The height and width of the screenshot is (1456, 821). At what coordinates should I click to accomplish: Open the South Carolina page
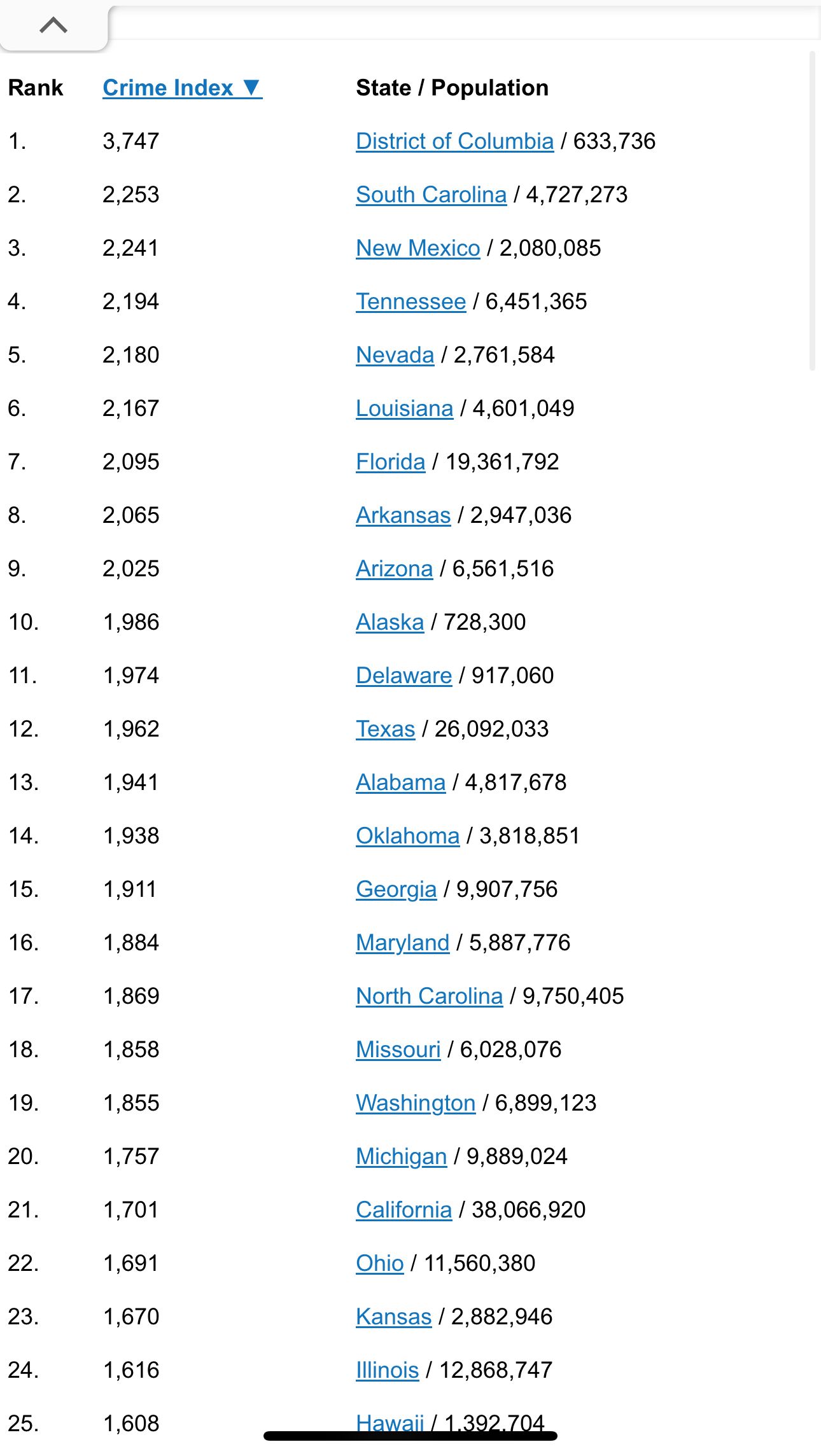[x=431, y=195]
